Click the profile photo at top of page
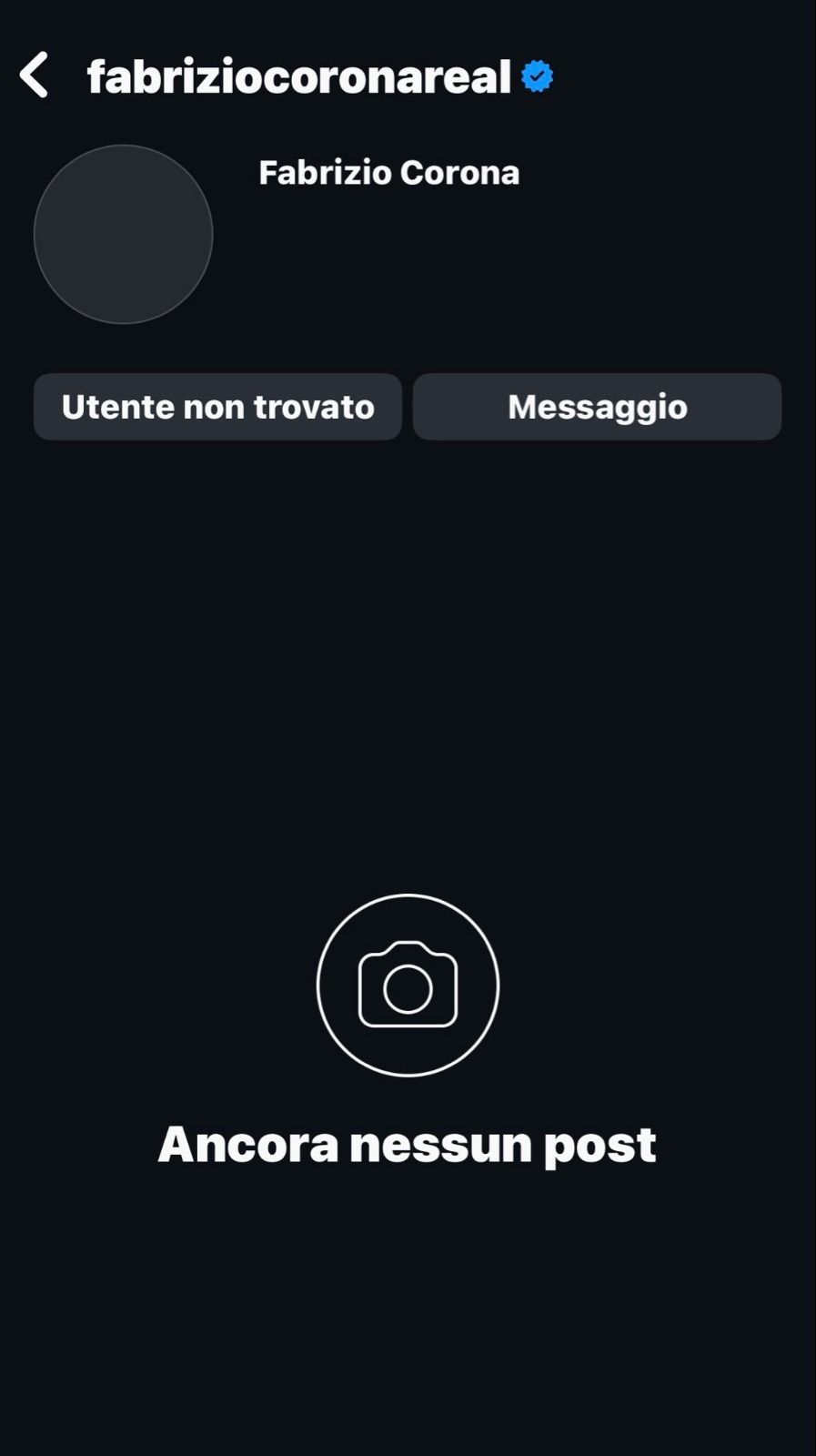816x1456 pixels. pyautogui.click(x=123, y=235)
